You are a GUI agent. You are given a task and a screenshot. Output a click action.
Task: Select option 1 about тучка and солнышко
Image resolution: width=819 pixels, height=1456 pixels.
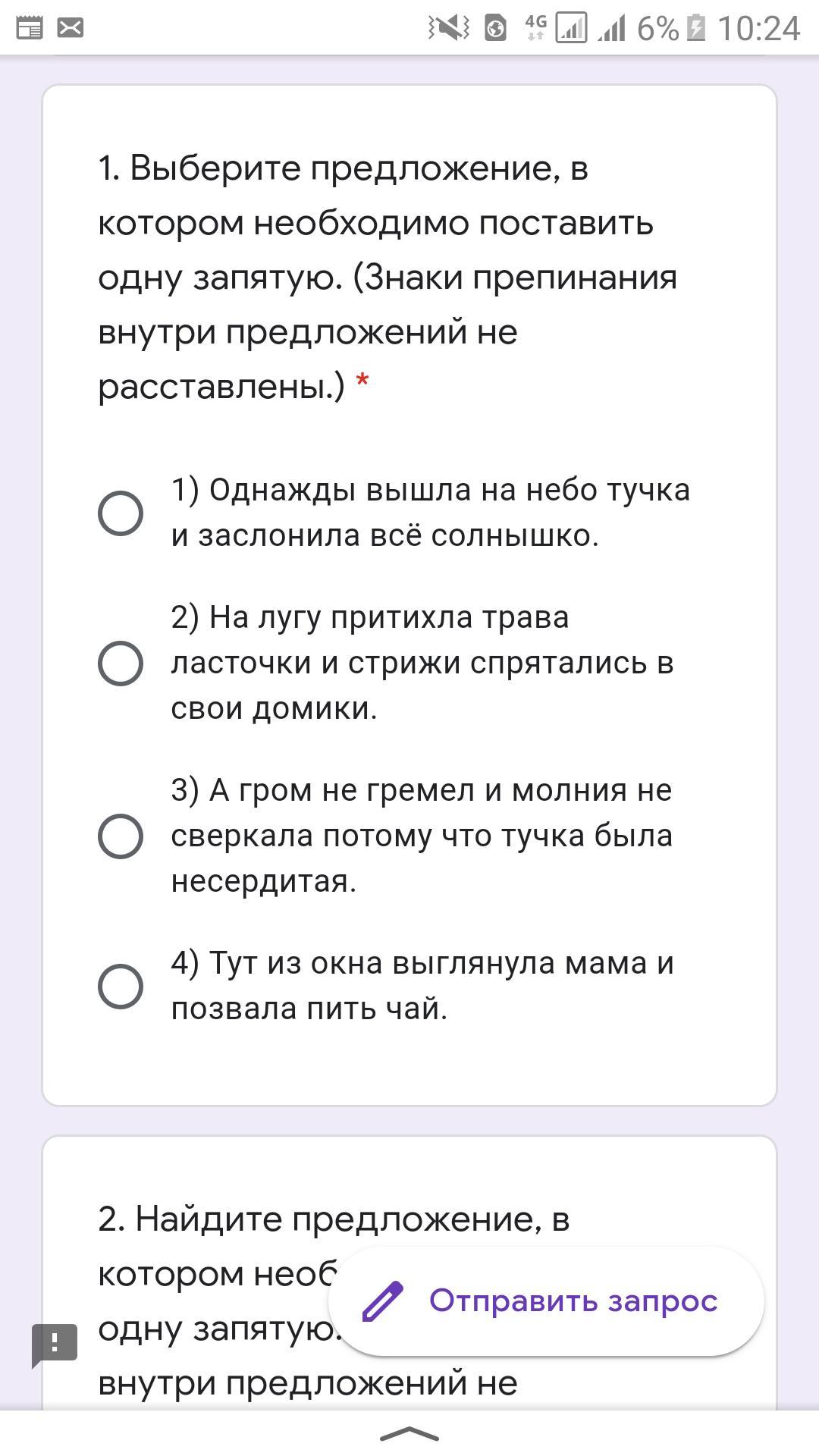click(x=121, y=513)
